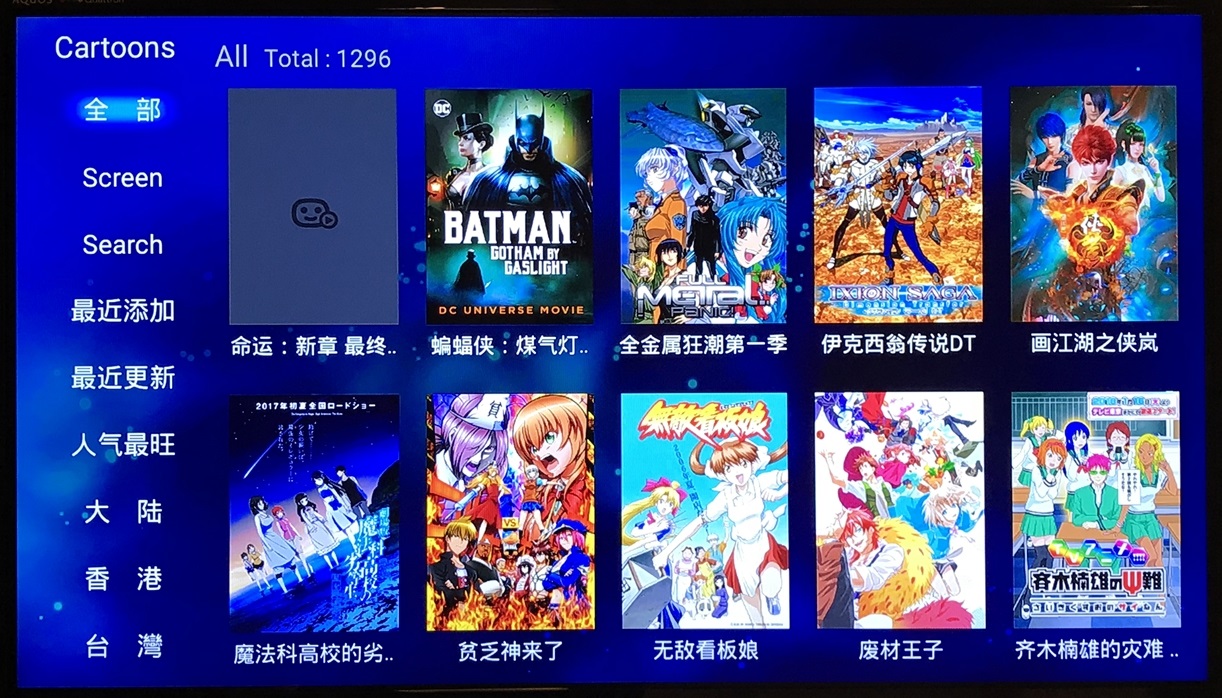The width and height of the screenshot is (1222, 698).
Task: Show 最近添加 cartoons
Action: [x=122, y=311]
